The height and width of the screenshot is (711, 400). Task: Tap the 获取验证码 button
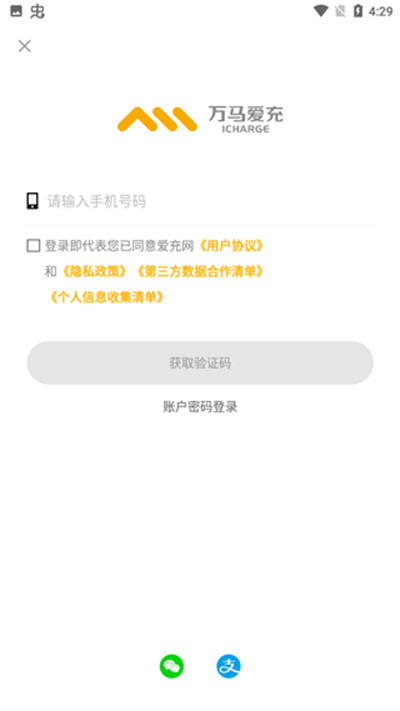200,363
